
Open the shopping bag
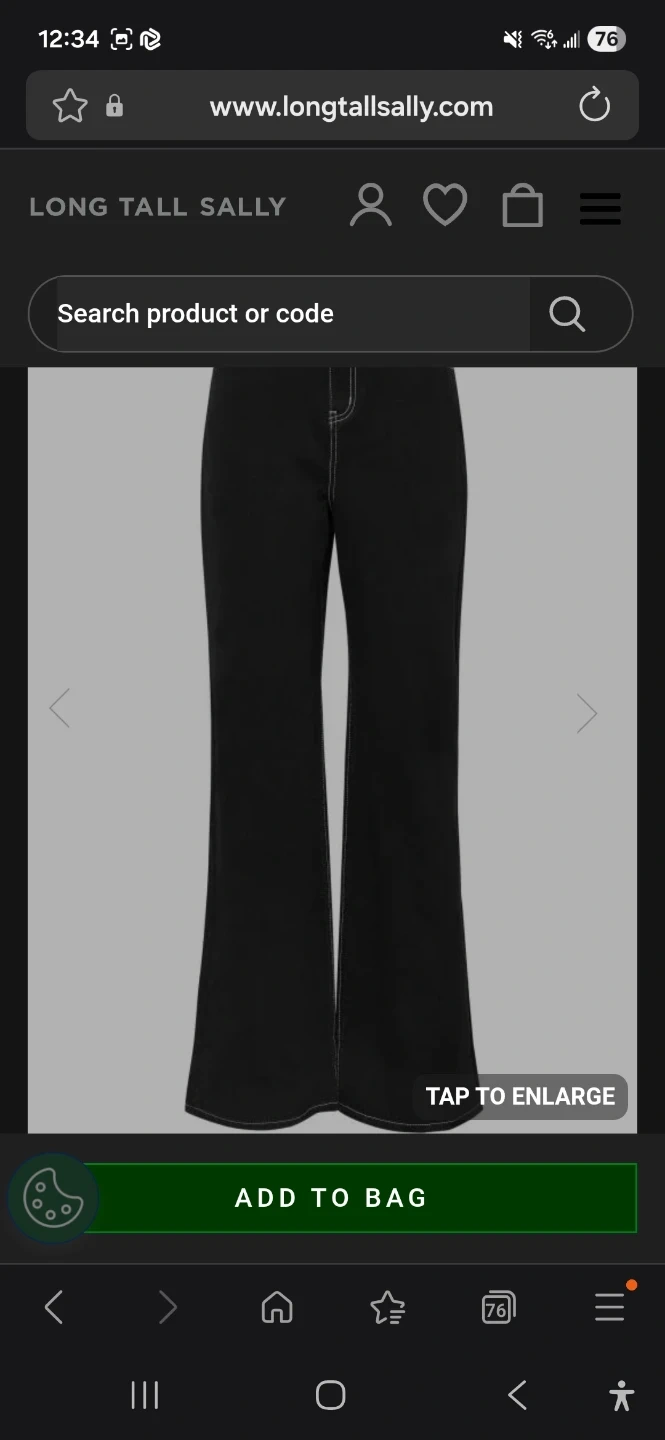[522, 207]
